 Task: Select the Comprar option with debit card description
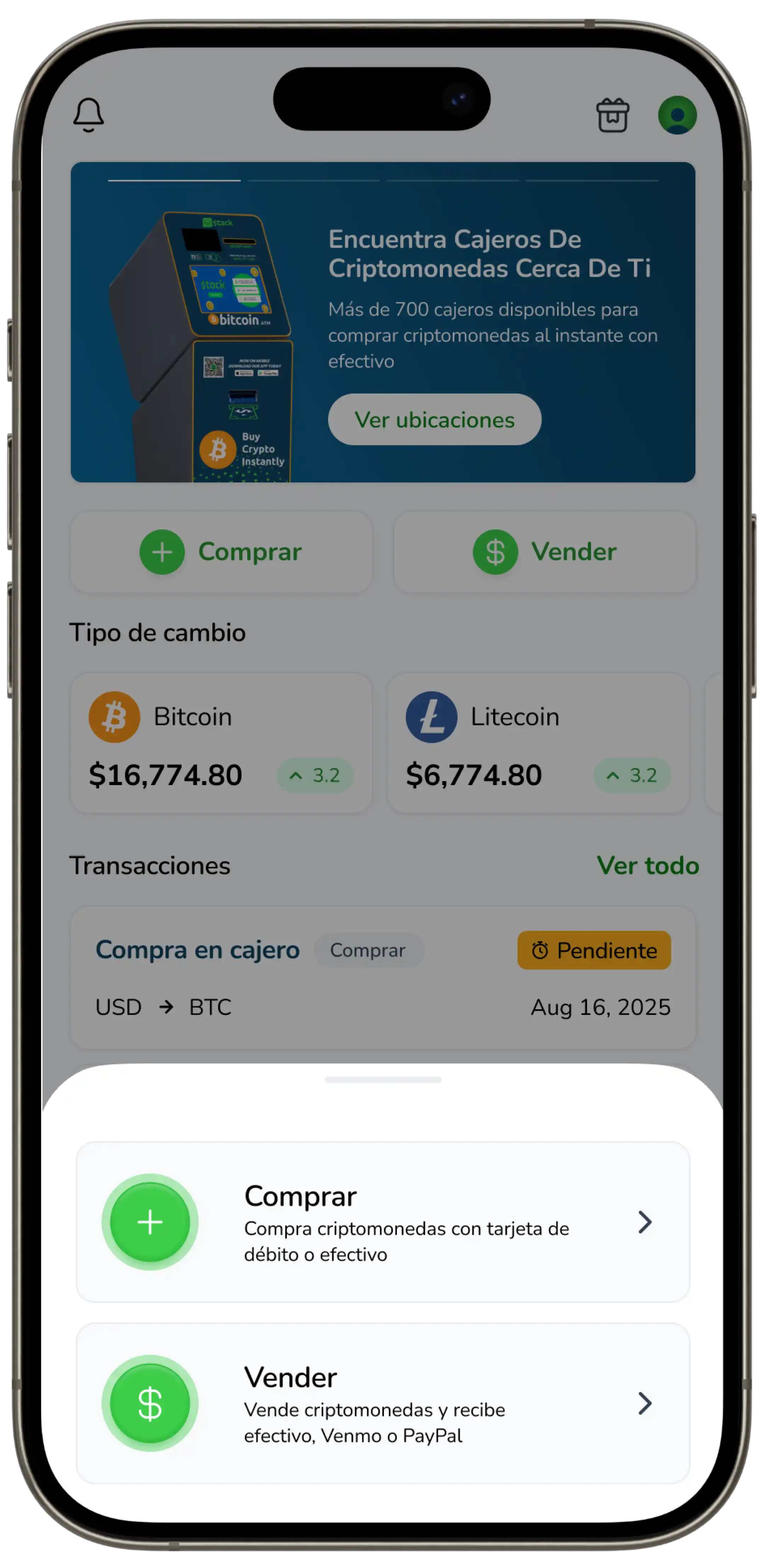point(382,1222)
